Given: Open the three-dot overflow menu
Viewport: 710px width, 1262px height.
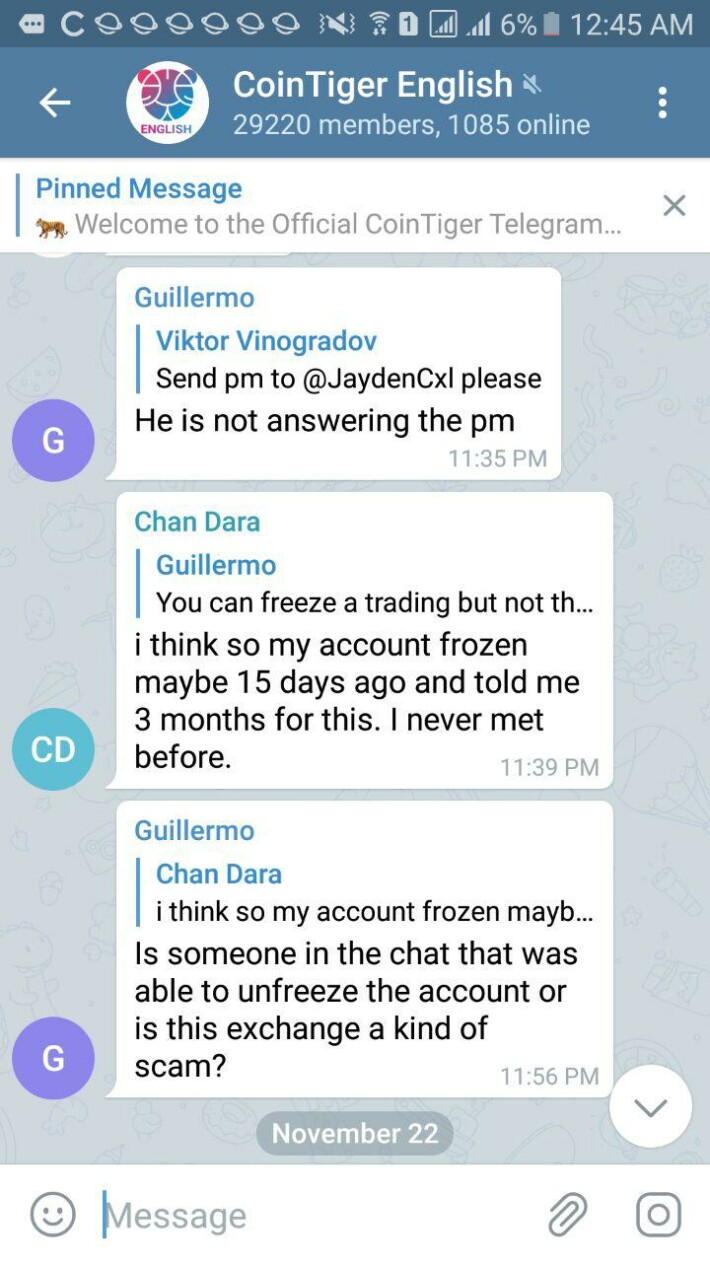Looking at the screenshot, I should 662,102.
